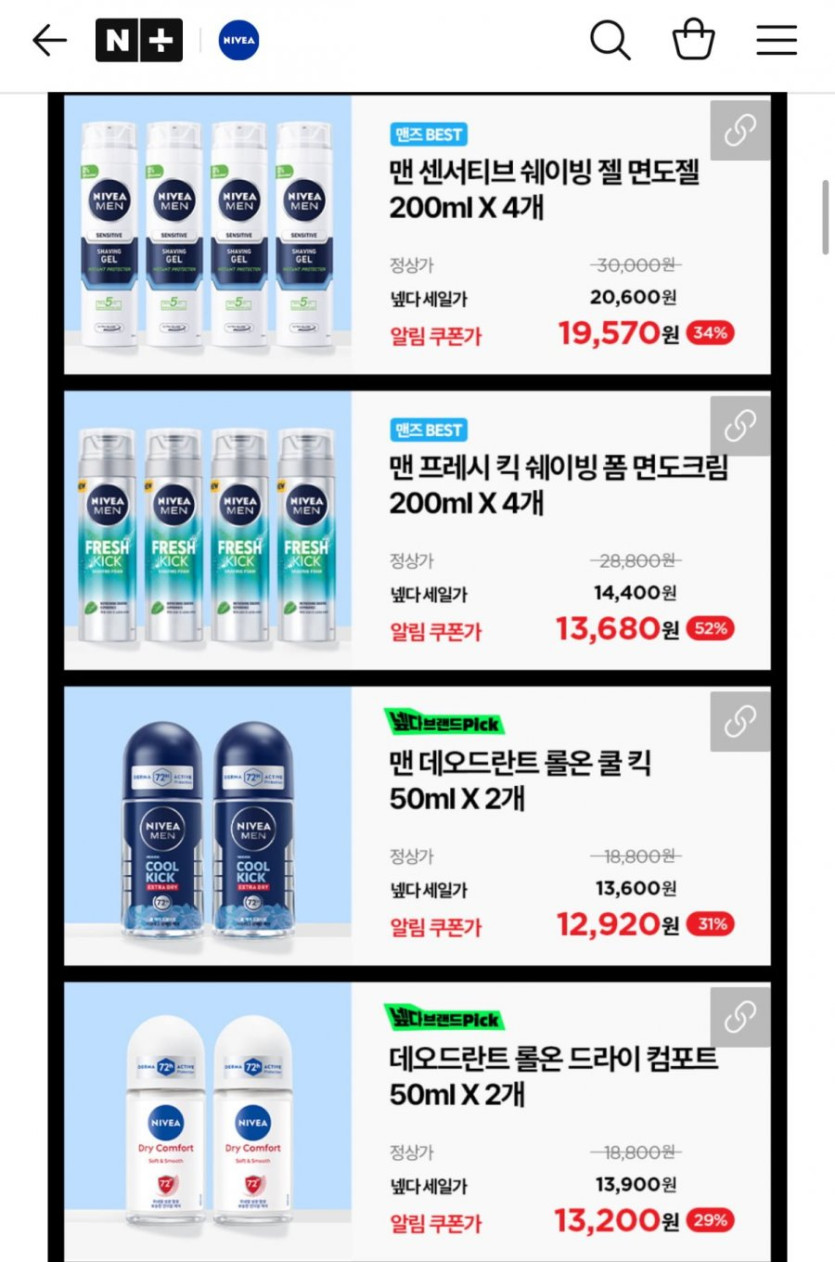This screenshot has height=1262, width=835.
Task: Open the 데오드란트 롤온 드라이 컴포트 card
Action: tap(553, 1077)
